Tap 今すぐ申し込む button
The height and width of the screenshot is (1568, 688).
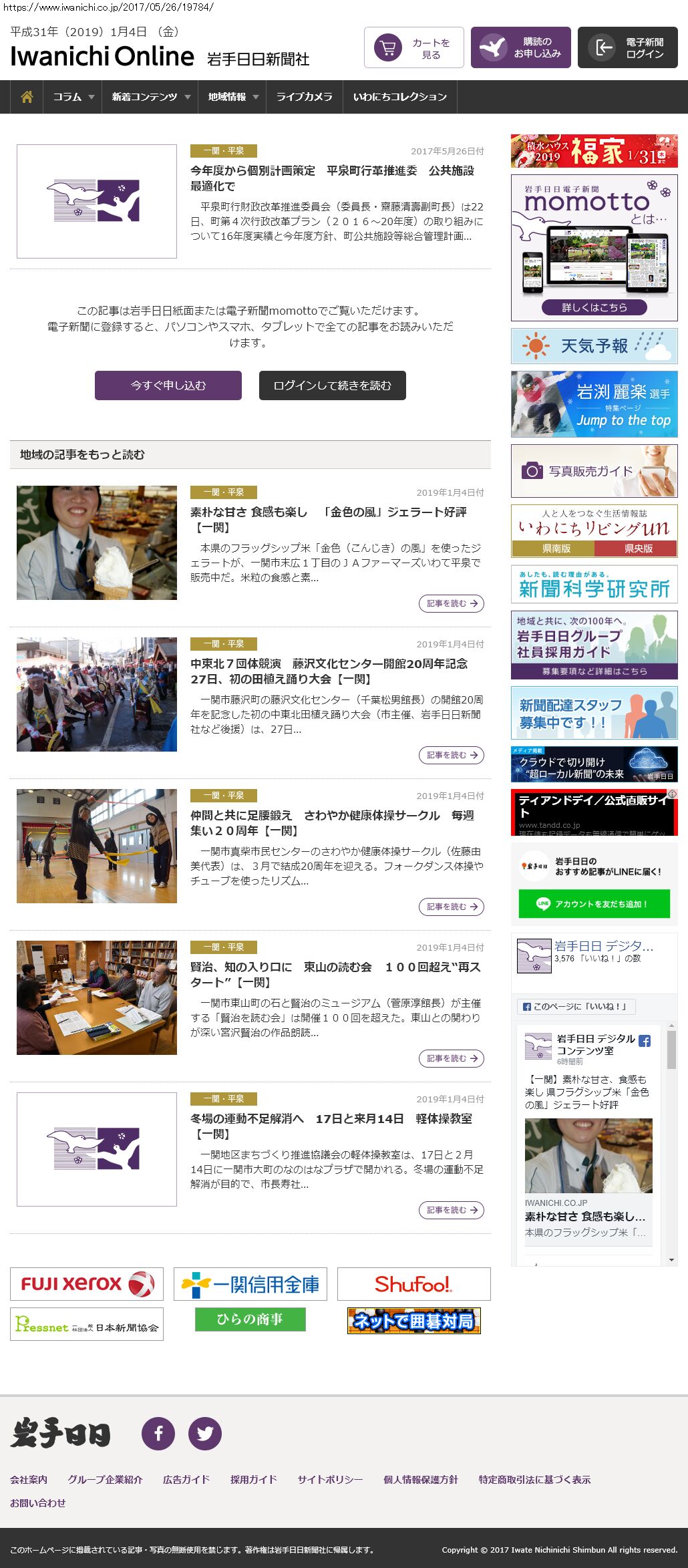(x=168, y=385)
